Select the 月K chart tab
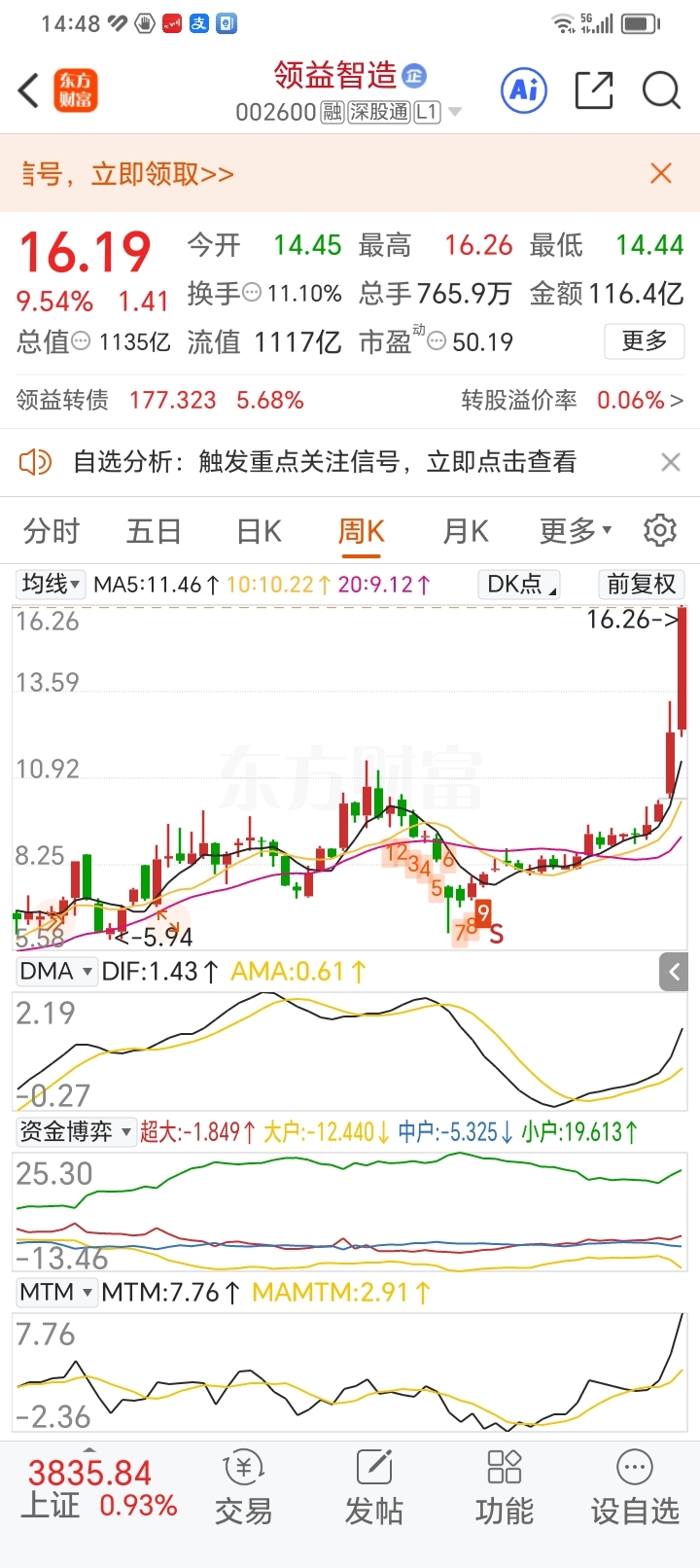 [x=466, y=531]
